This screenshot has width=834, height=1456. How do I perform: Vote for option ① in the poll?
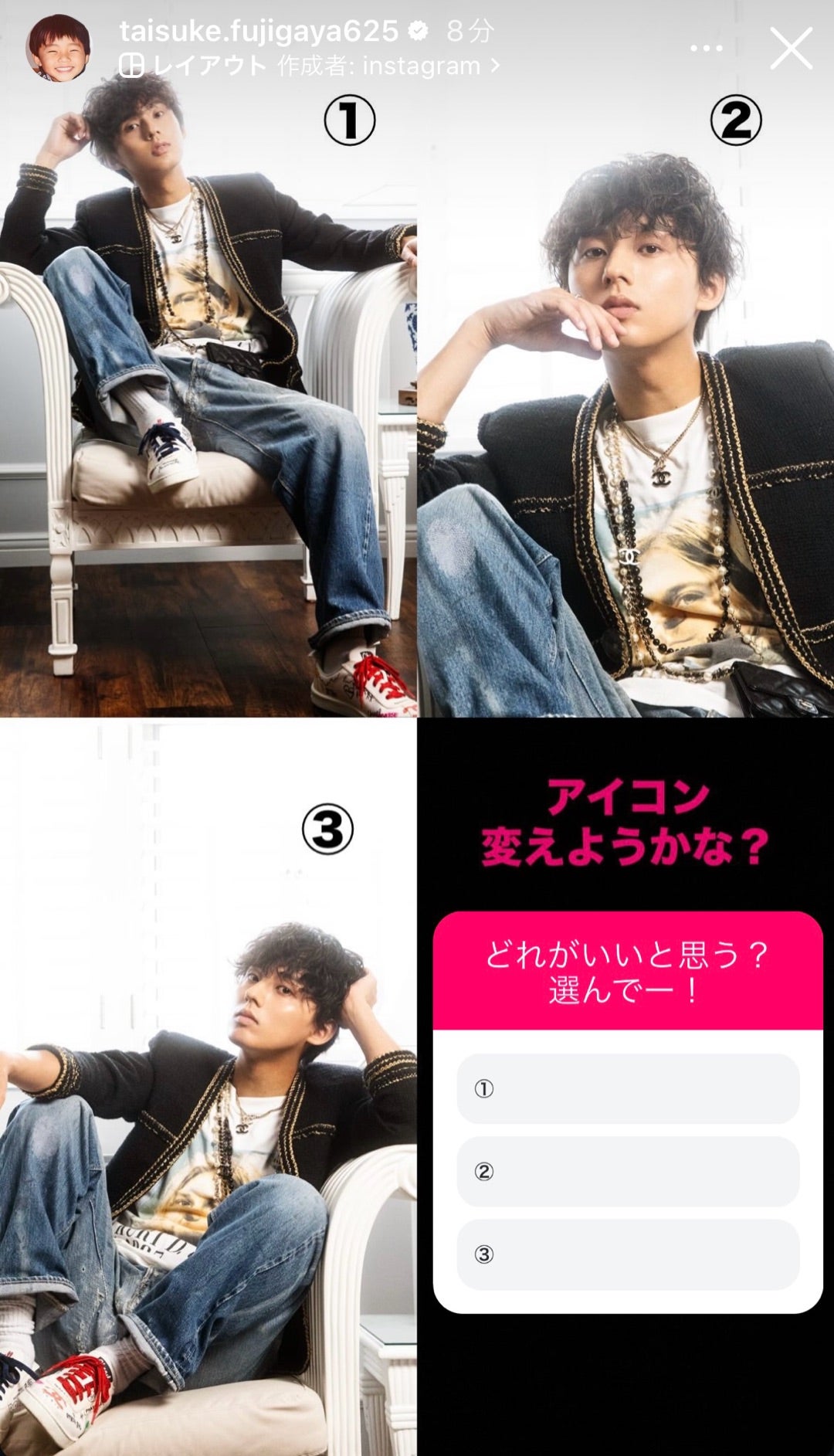[628, 1088]
